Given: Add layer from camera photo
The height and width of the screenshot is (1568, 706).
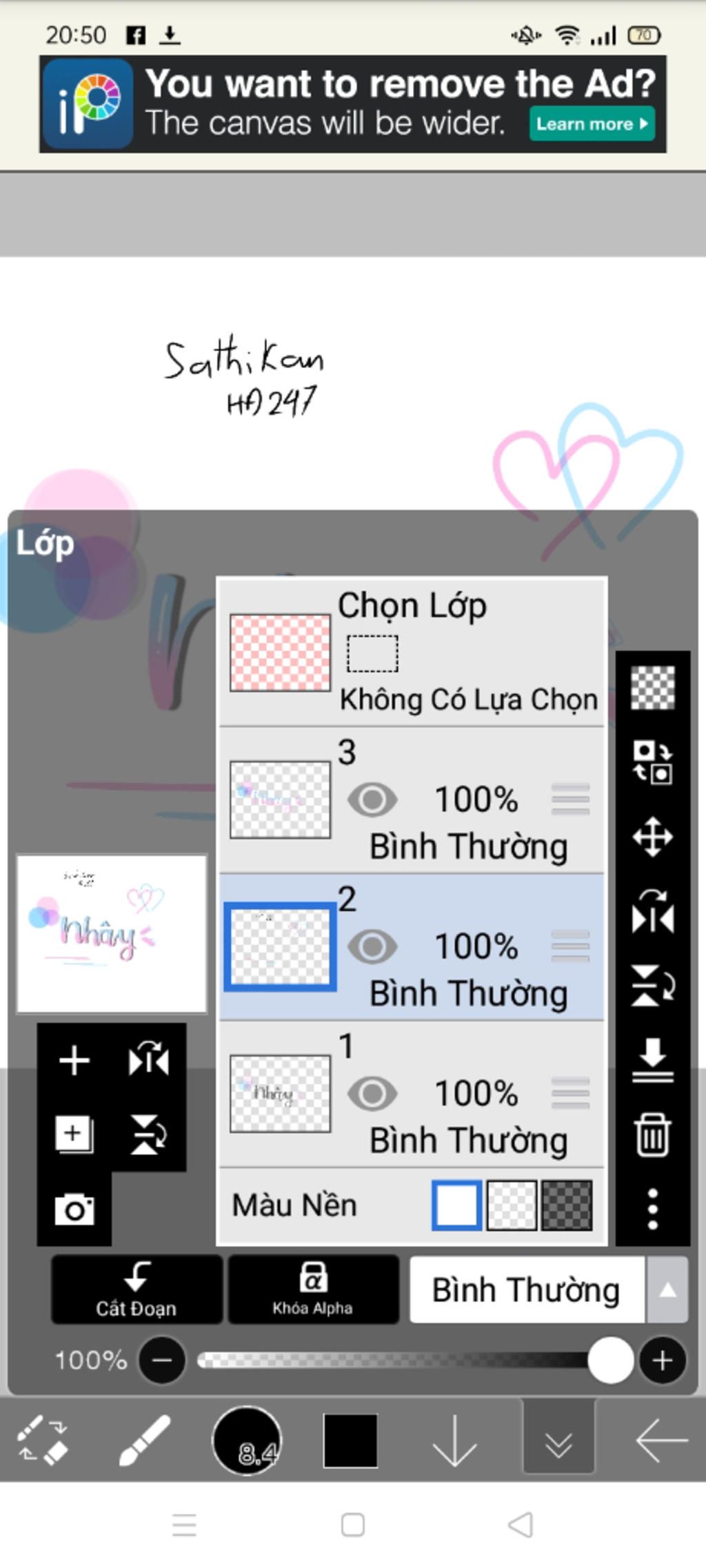Looking at the screenshot, I should pyautogui.click(x=74, y=1210).
